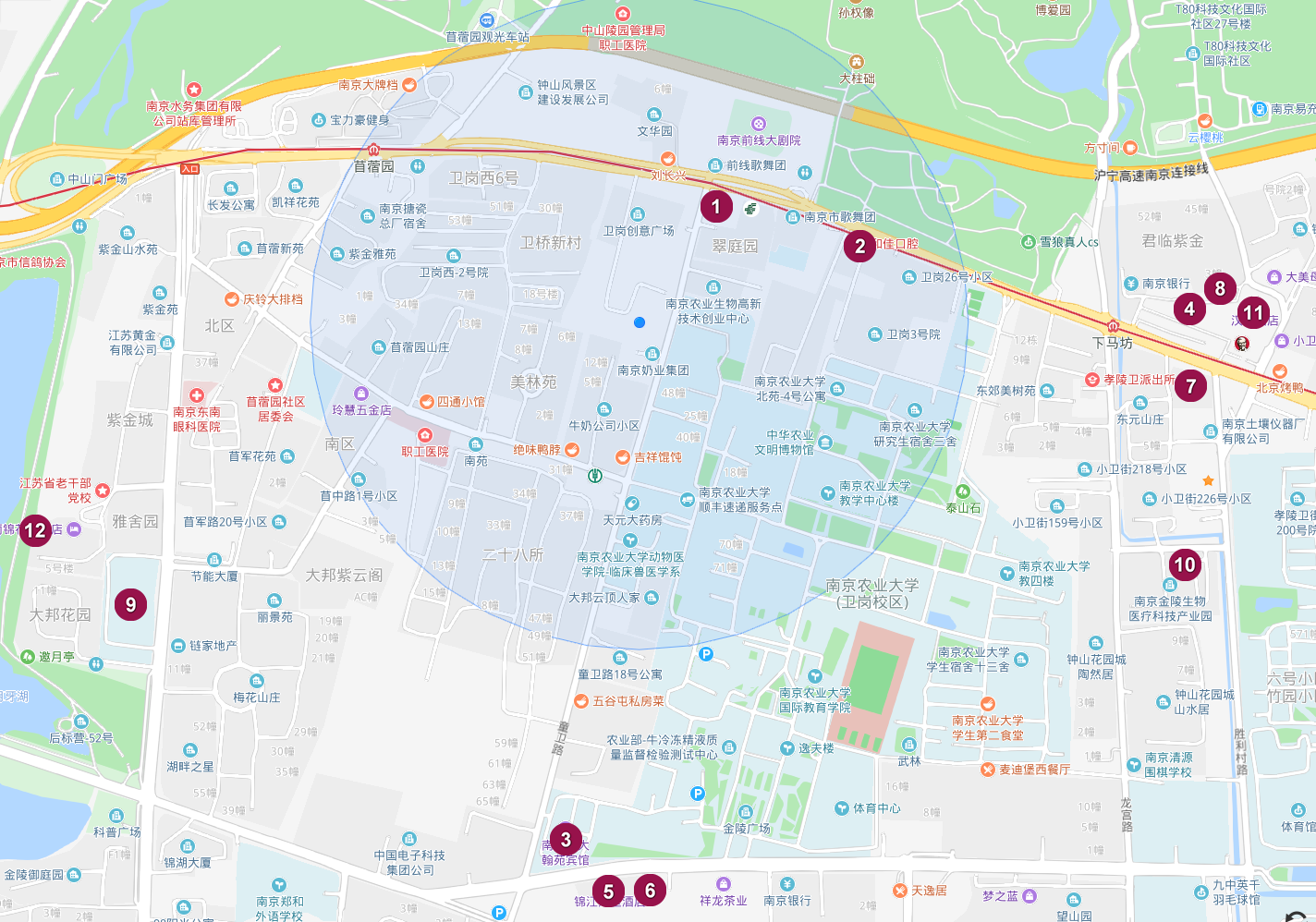Image resolution: width=1316 pixels, height=922 pixels.
Task: Select map marker number 5
Action: [x=608, y=892]
